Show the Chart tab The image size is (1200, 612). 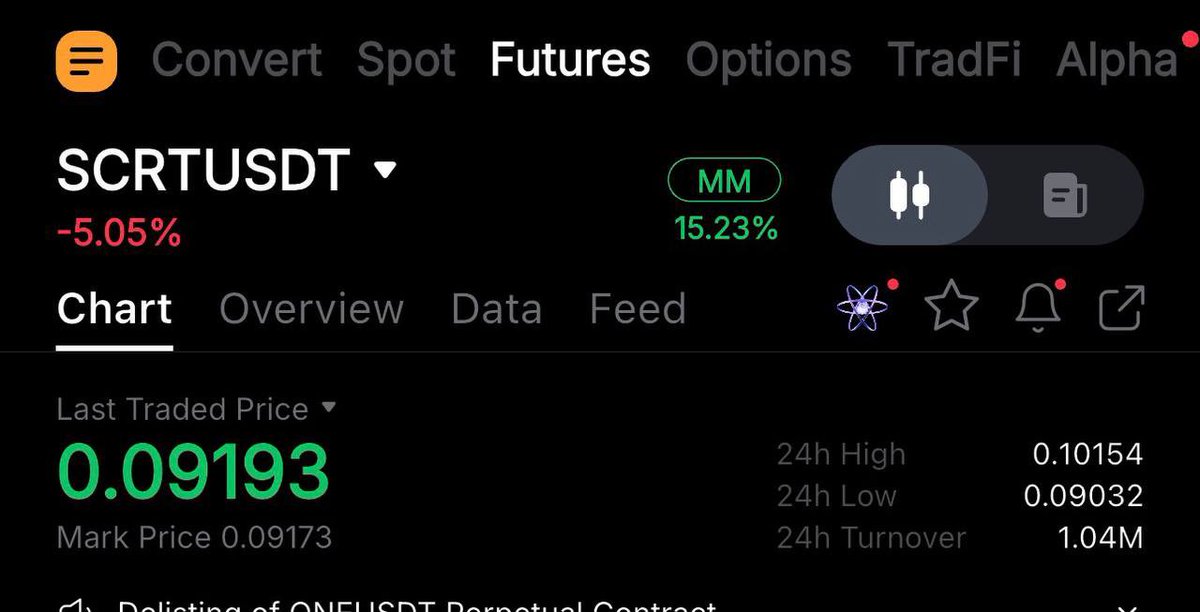pyautogui.click(x=114, y=309)
